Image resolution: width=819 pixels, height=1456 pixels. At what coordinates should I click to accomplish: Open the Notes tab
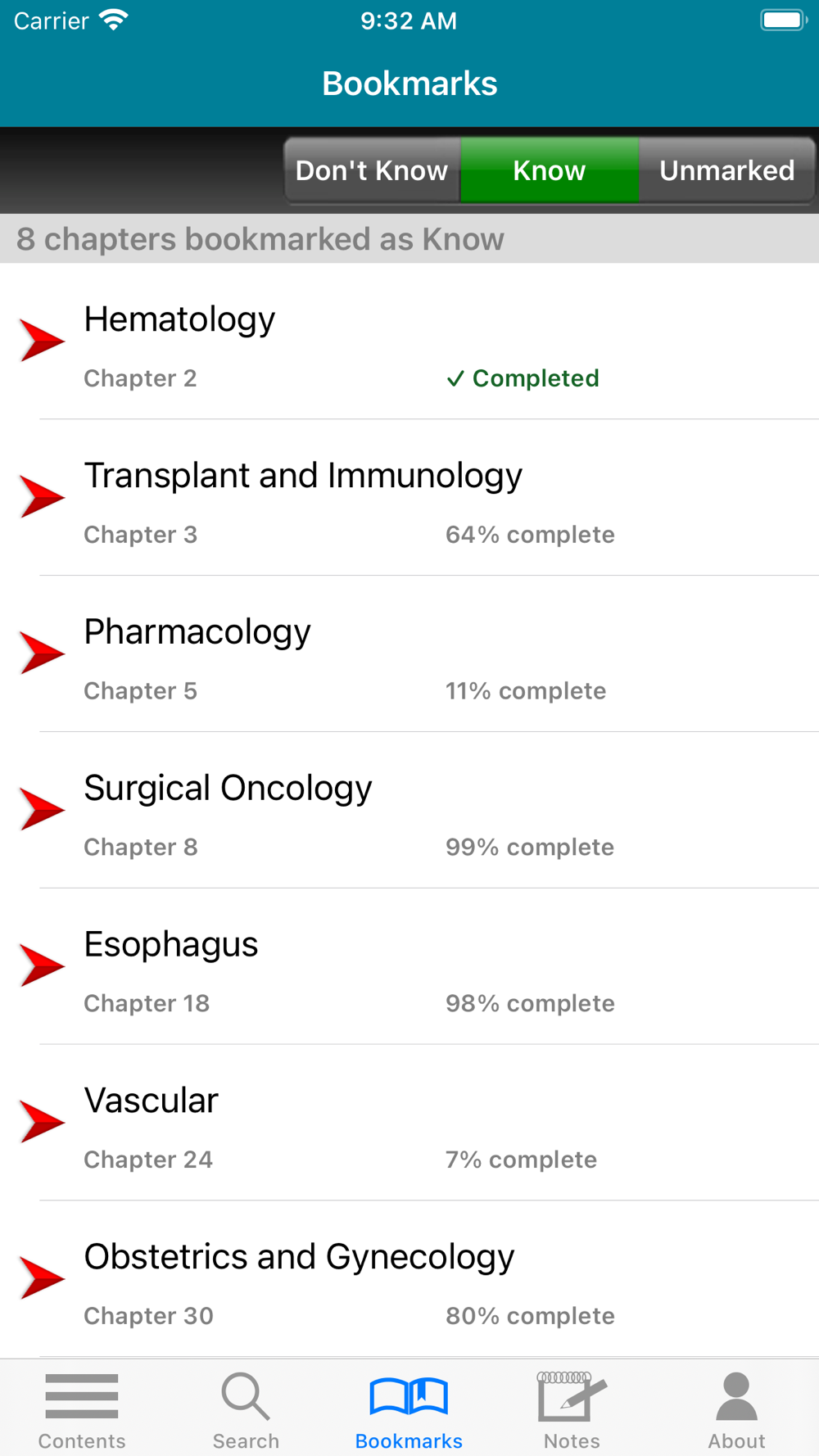[x=572, y=1410]
